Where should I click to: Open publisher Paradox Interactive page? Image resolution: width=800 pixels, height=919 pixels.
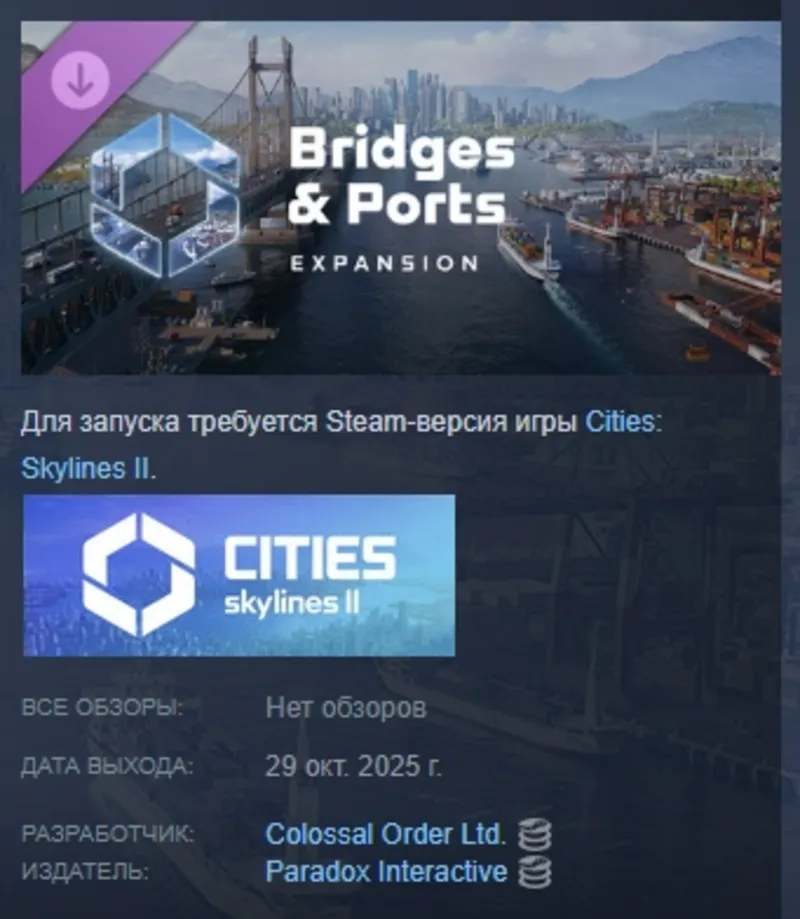(x=386, y=871)
